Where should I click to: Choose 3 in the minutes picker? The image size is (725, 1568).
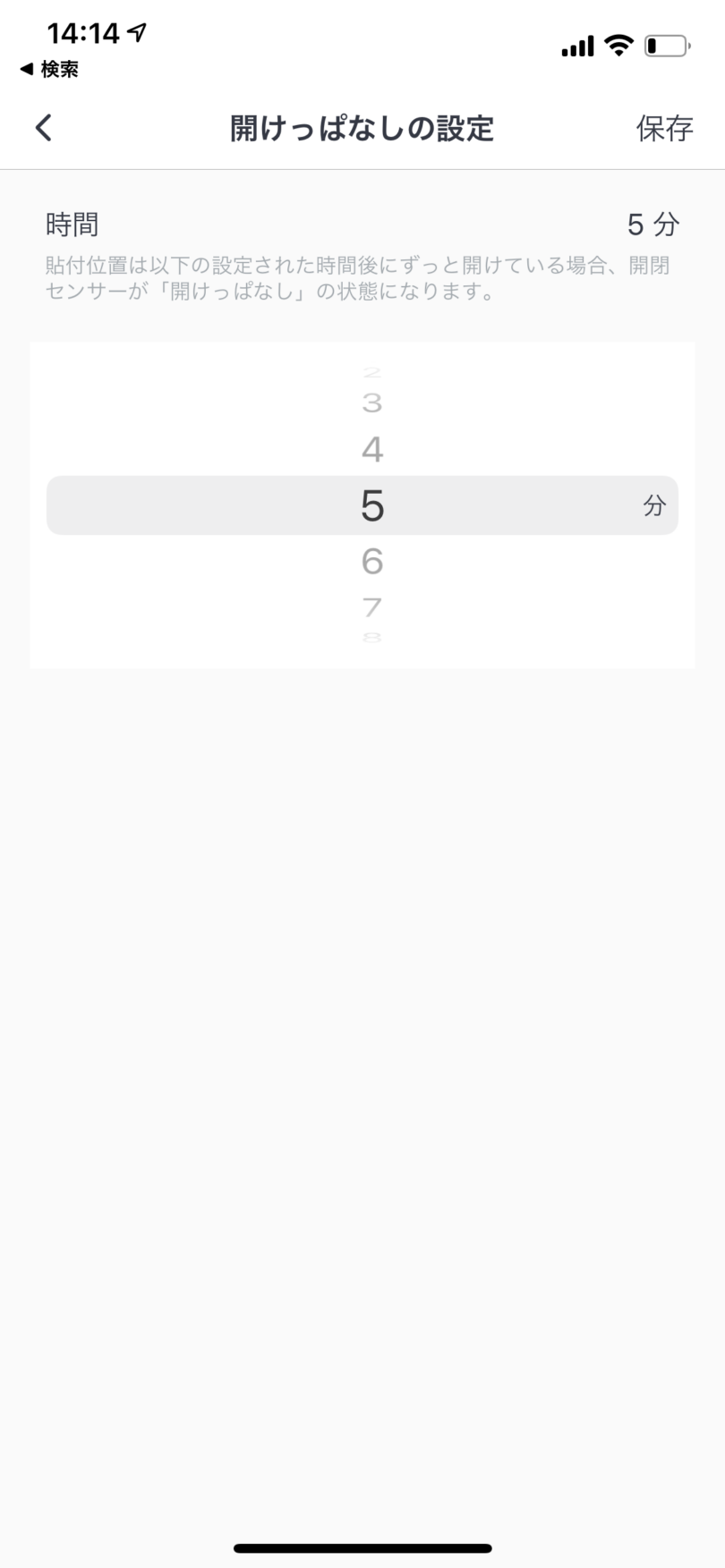(372, 403)
